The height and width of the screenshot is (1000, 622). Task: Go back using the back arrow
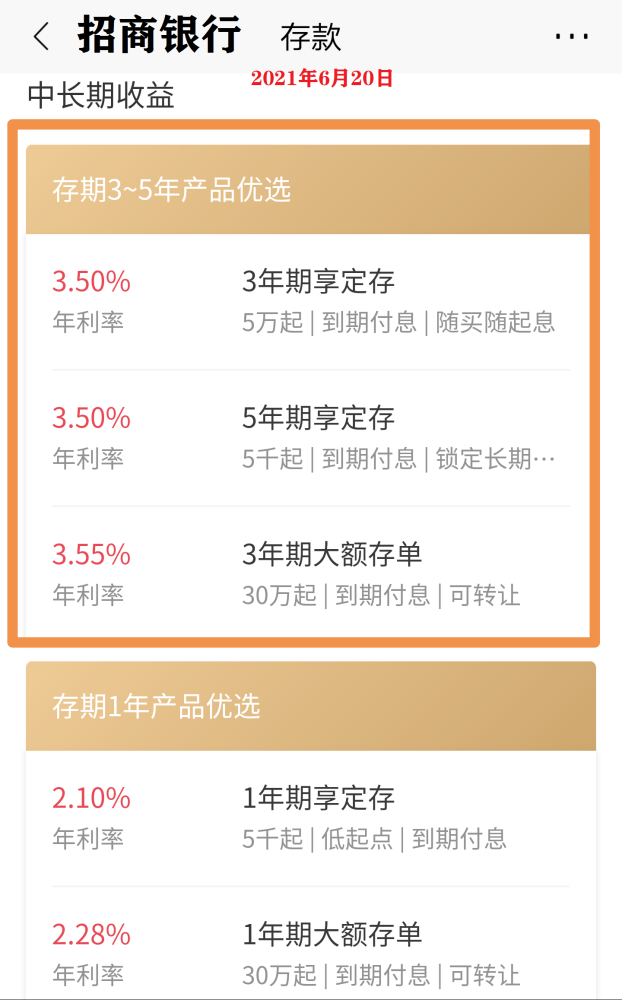[41, 36]
